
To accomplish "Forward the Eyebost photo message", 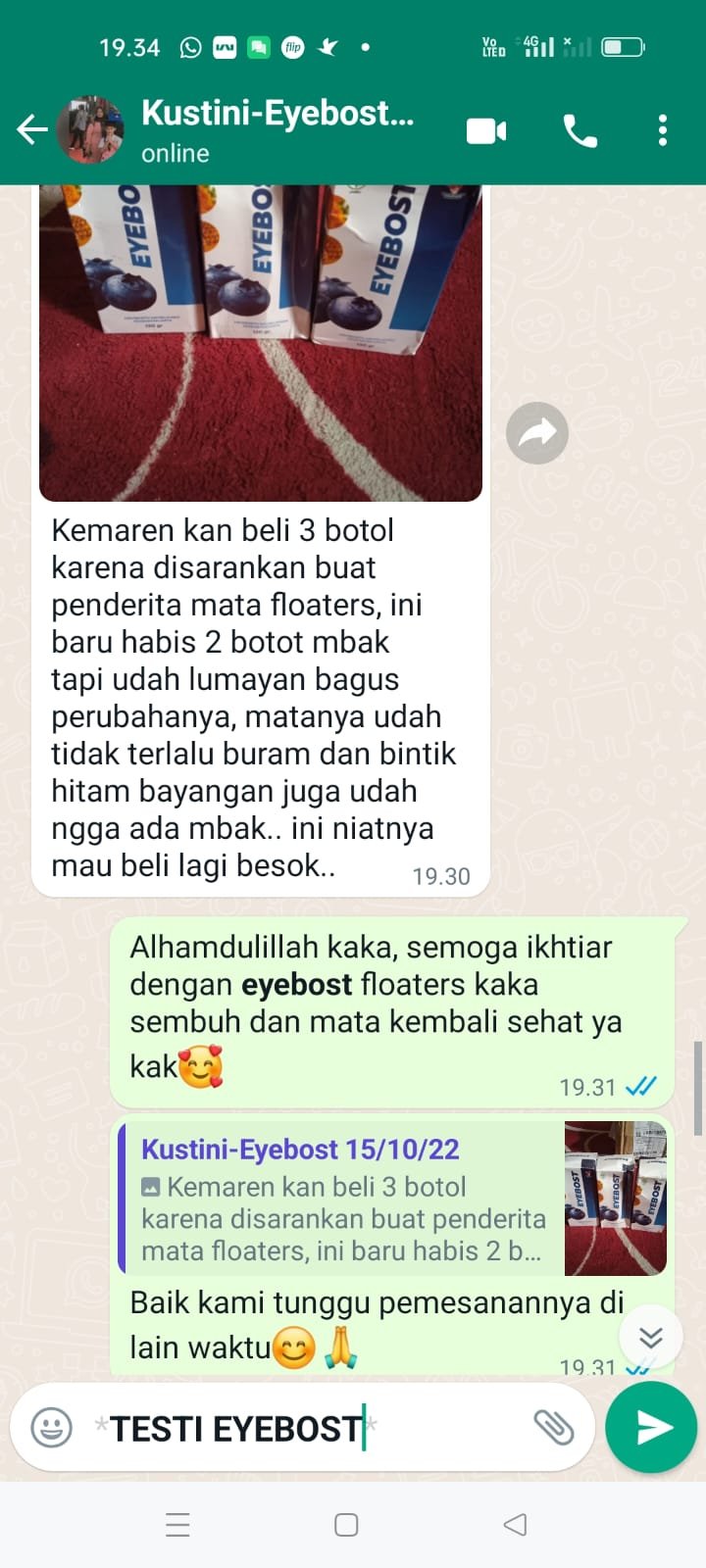I will [537, 433].
